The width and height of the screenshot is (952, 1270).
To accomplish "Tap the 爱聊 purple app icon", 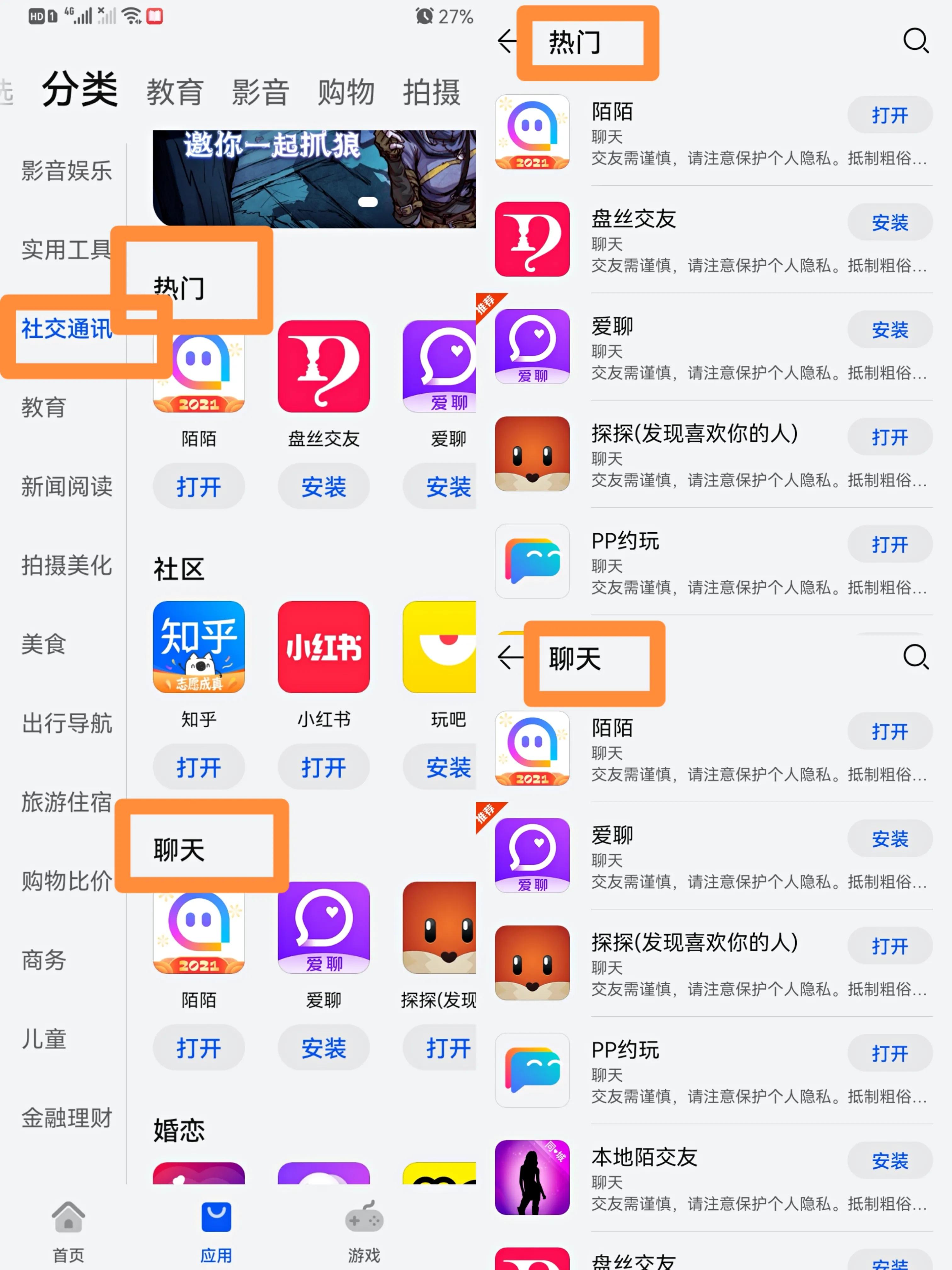I will [323, 926].
